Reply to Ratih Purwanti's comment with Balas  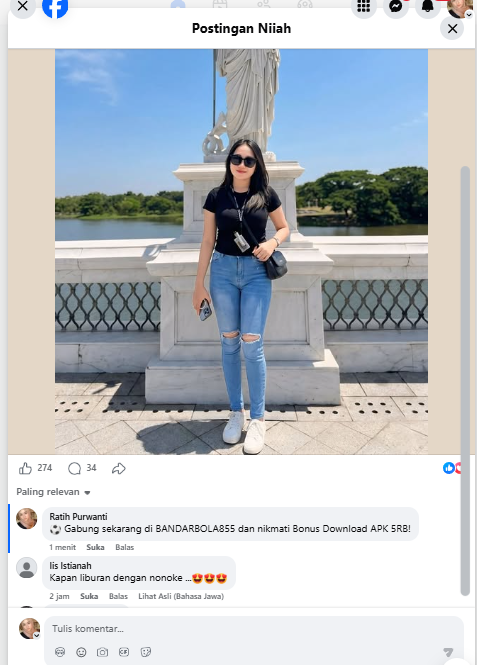(124, 548)
